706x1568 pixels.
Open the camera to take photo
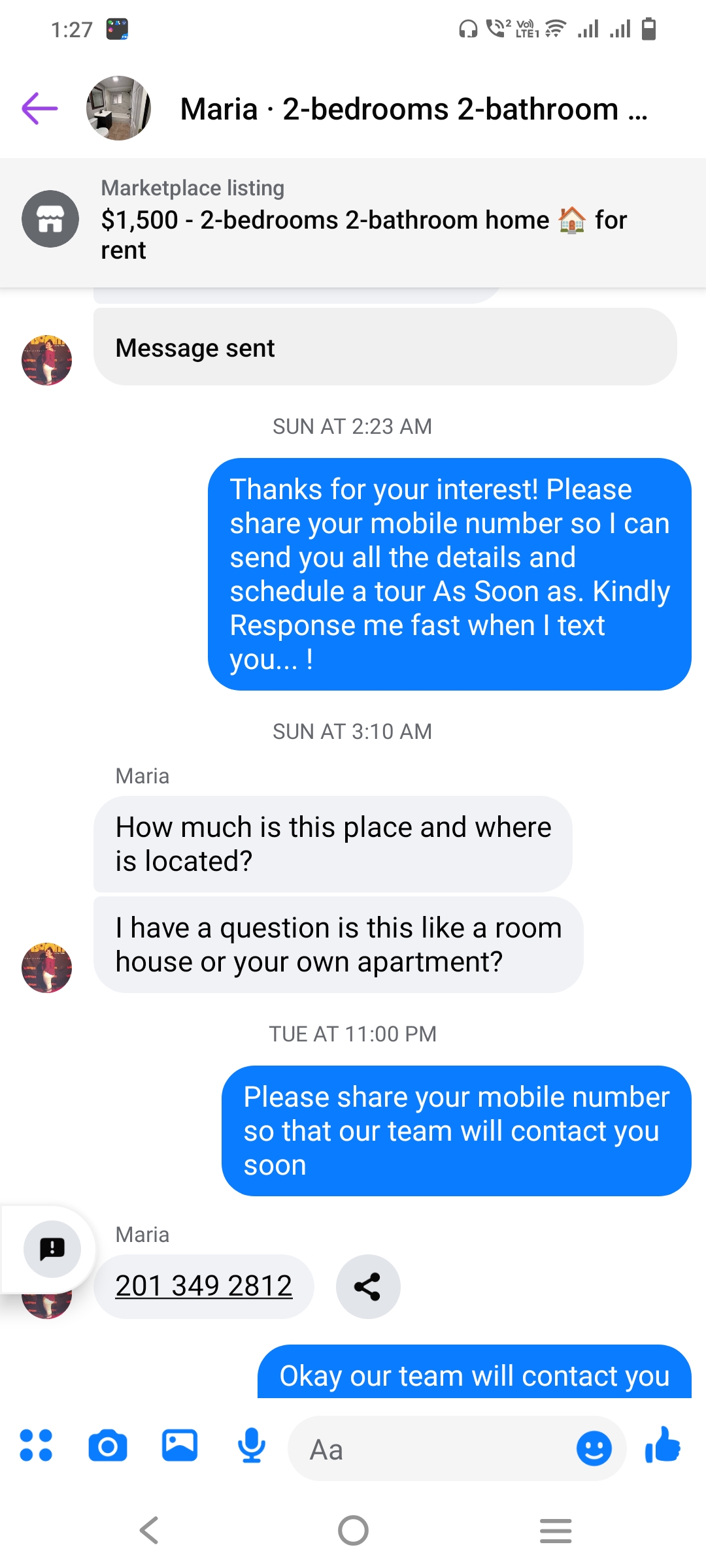[x=108, y=1445]
